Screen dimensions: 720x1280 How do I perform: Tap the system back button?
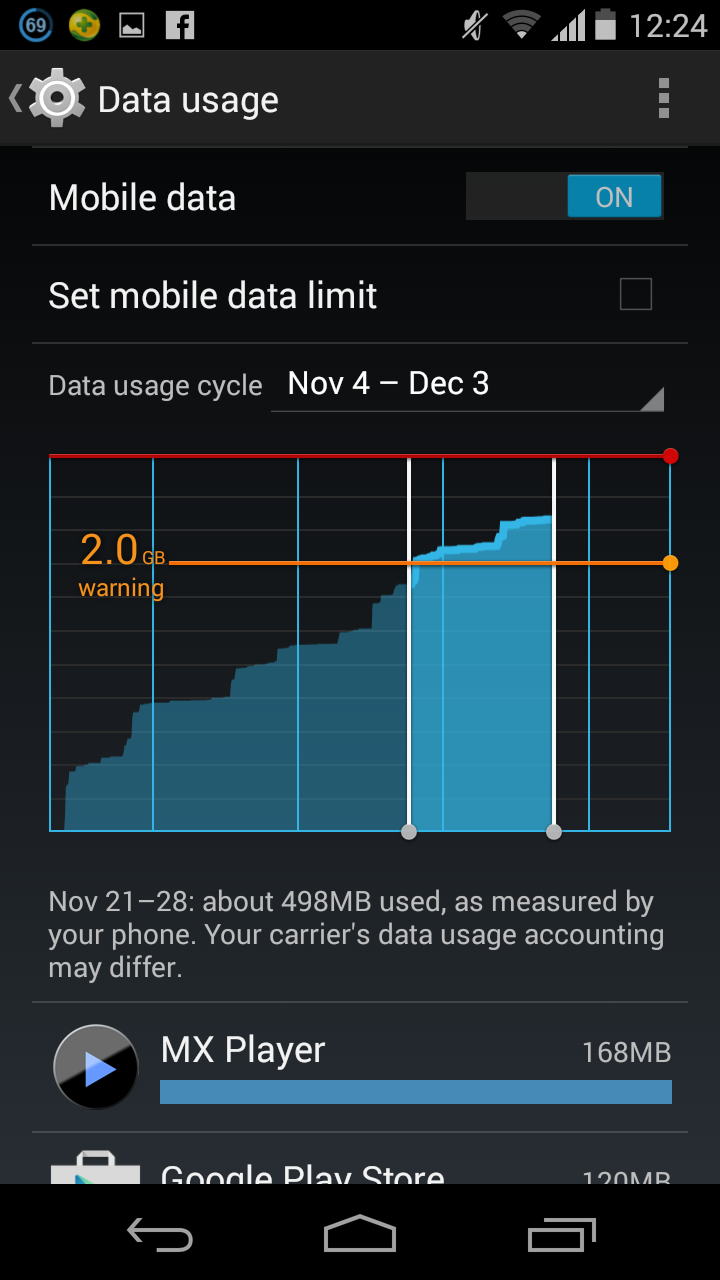coord(160,1234)
